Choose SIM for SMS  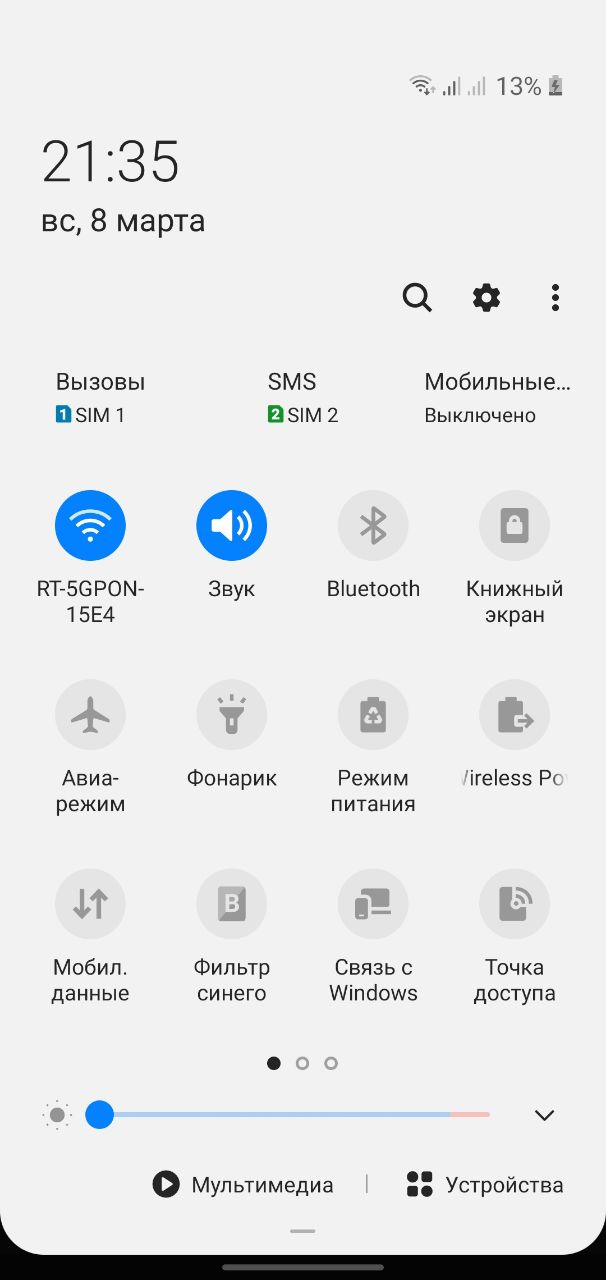click(x=302, y=398)
